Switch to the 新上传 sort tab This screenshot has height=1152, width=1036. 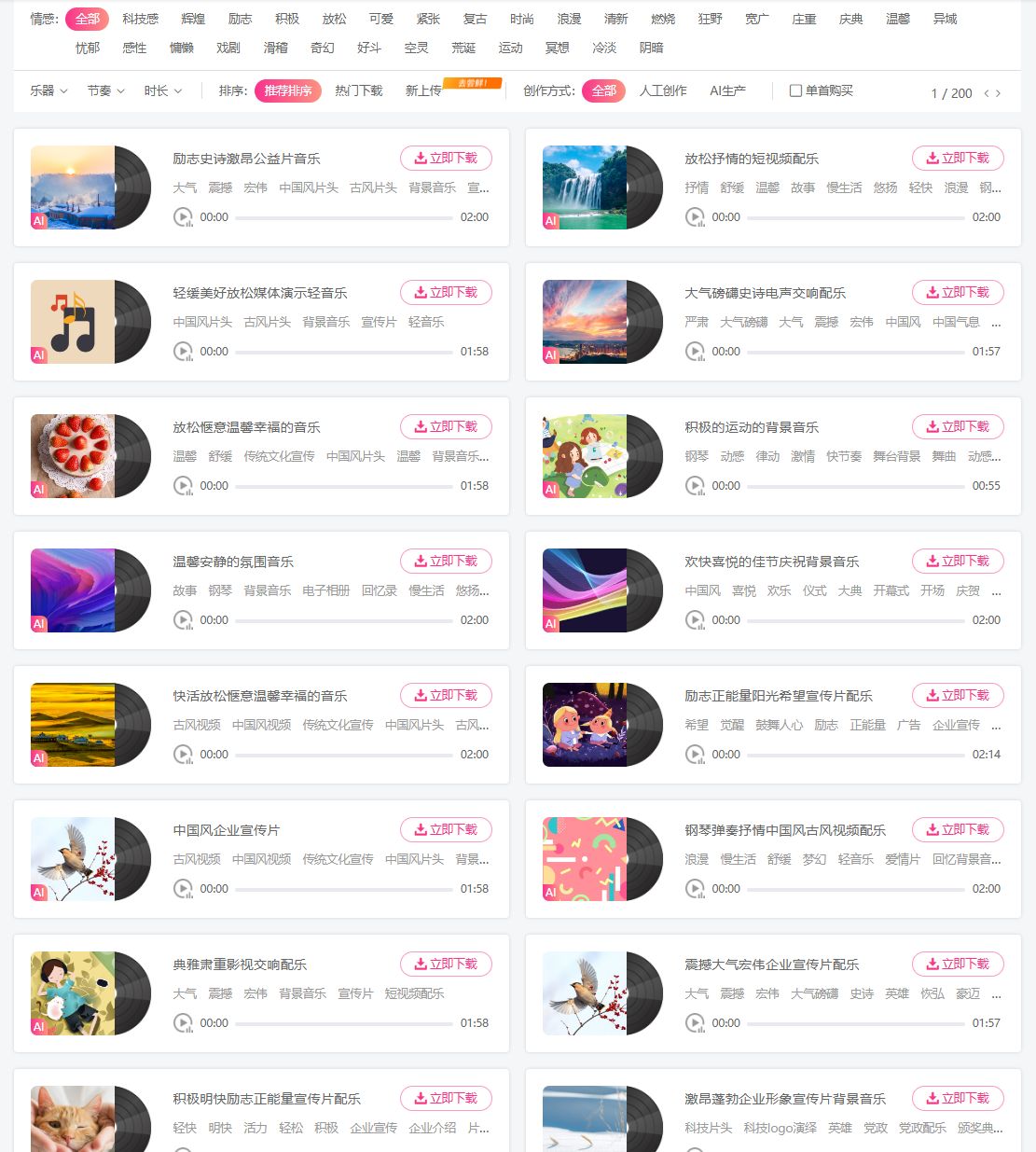pos(424,91)
